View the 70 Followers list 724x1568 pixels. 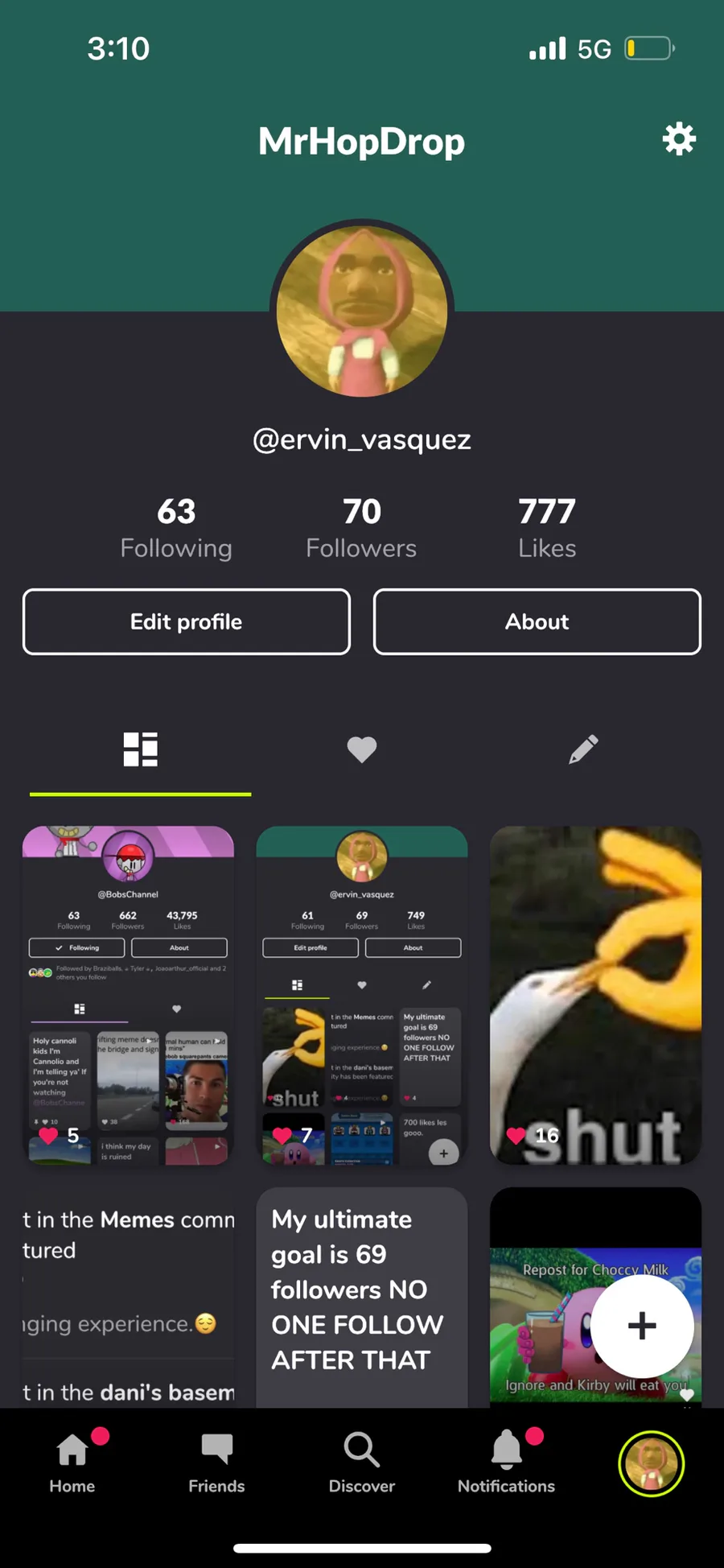(x=361, y=528)
